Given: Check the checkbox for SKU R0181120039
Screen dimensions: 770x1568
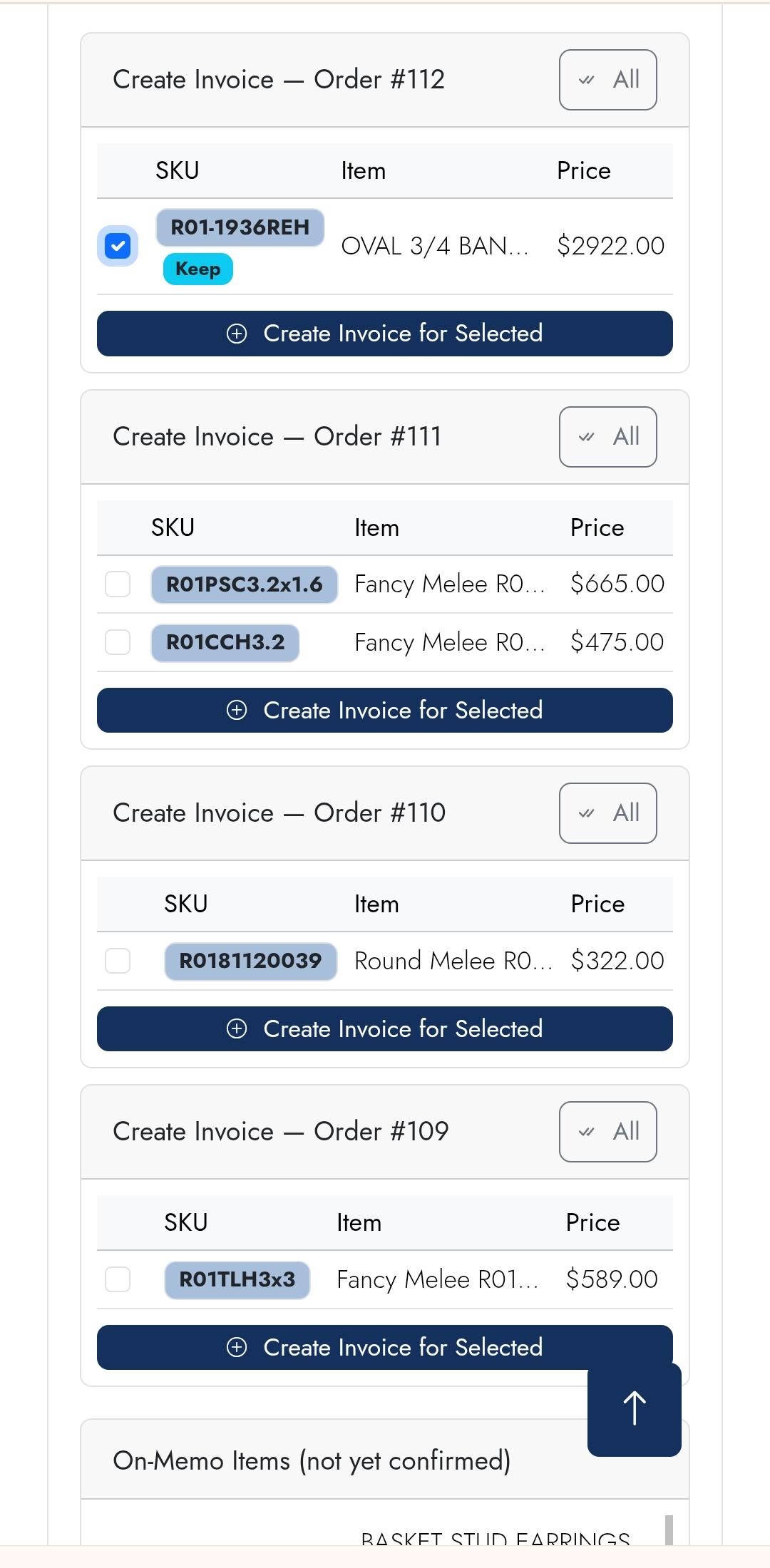Looking at the screenshot, I should (x=118, y=961).
